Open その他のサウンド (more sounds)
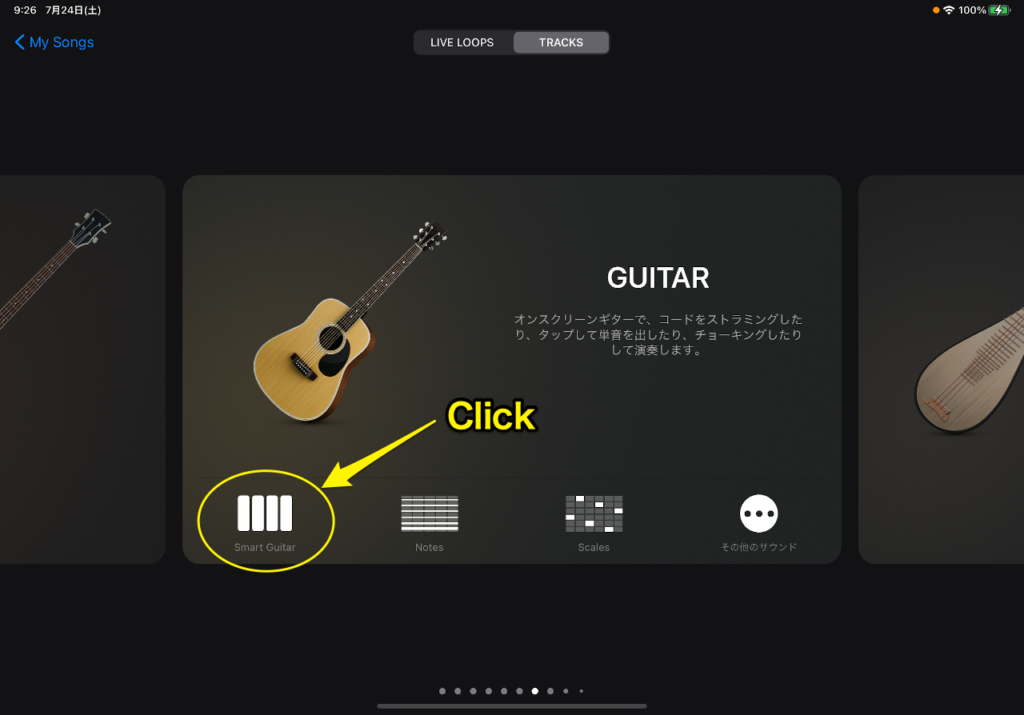Screen dimensions: 1024x715 759,520
